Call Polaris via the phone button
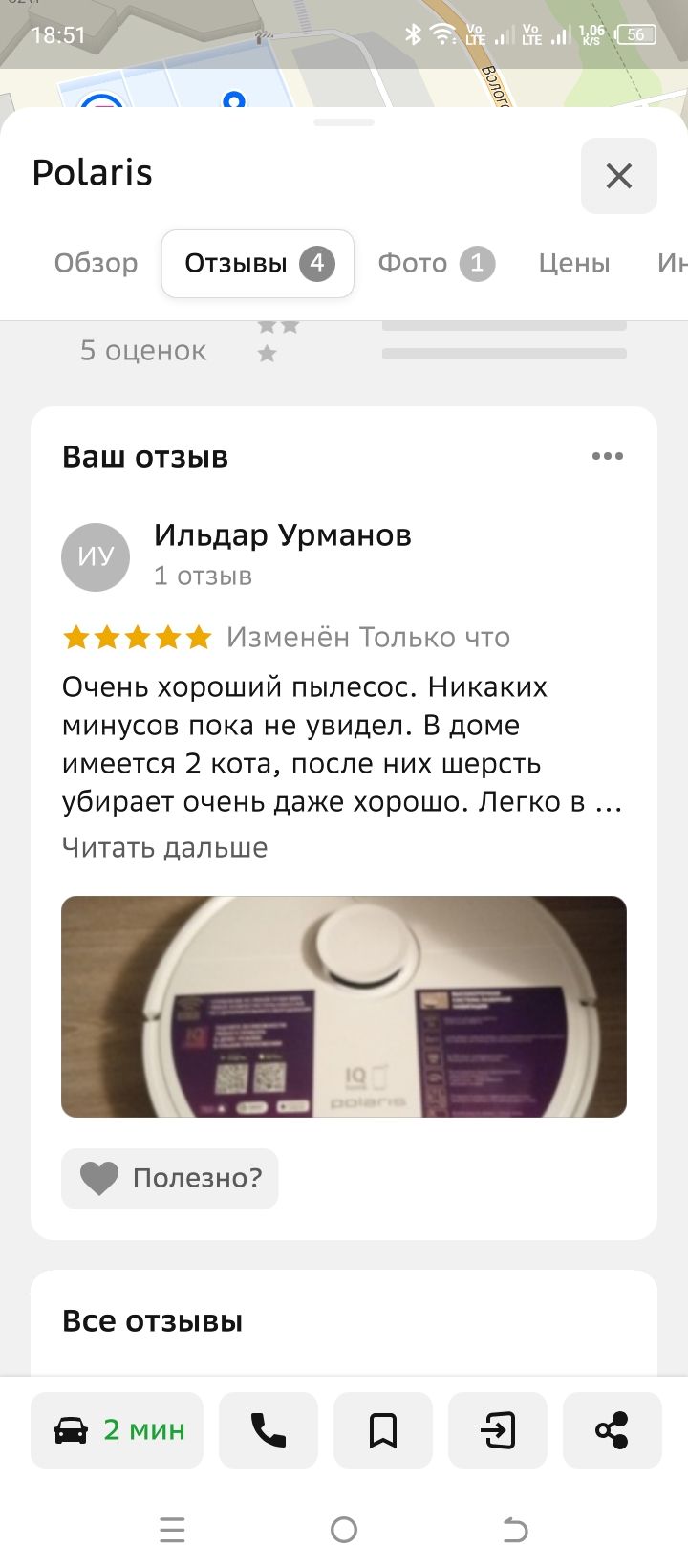 pos(269,1430)
